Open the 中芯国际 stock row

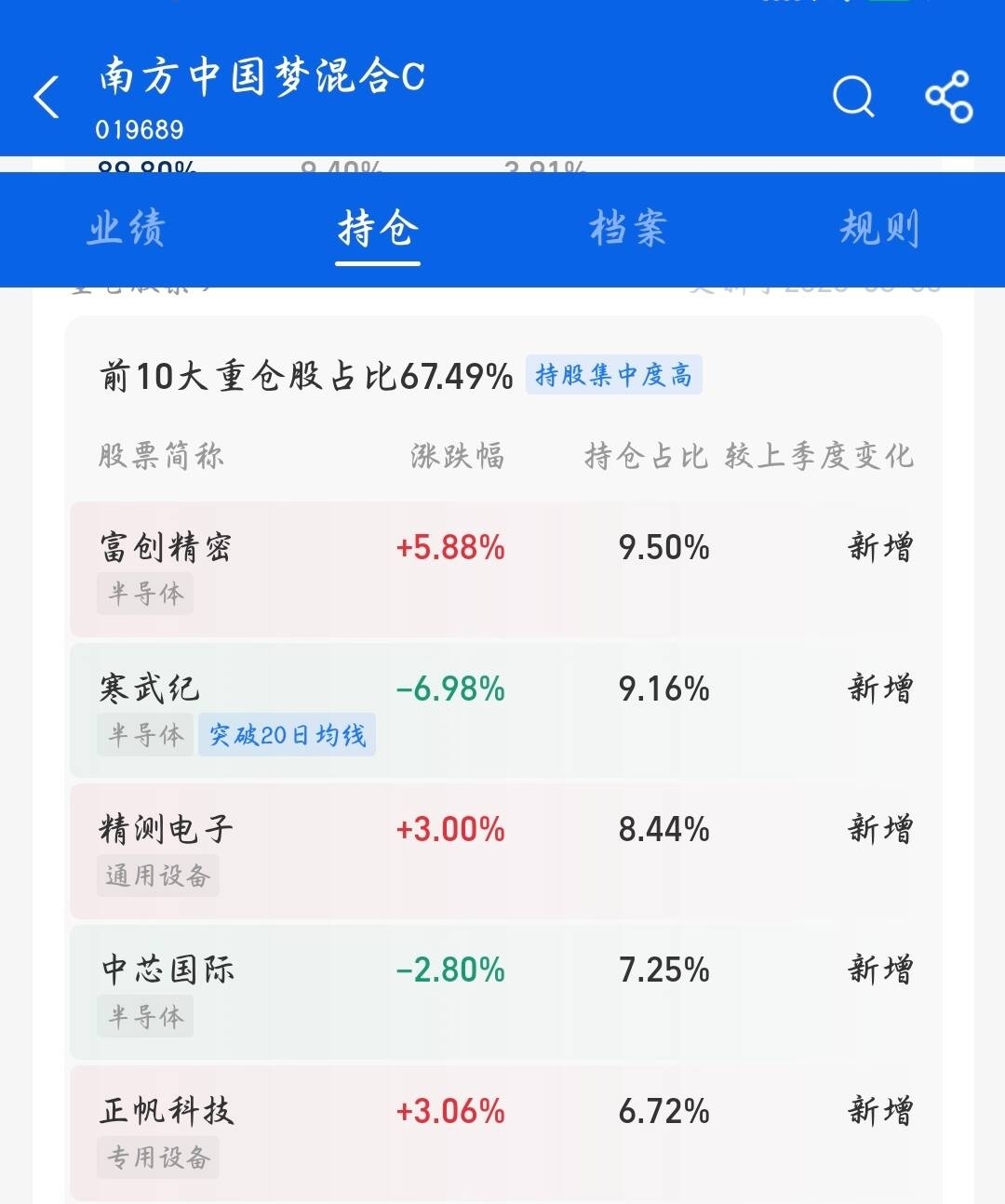pos(506,992)
